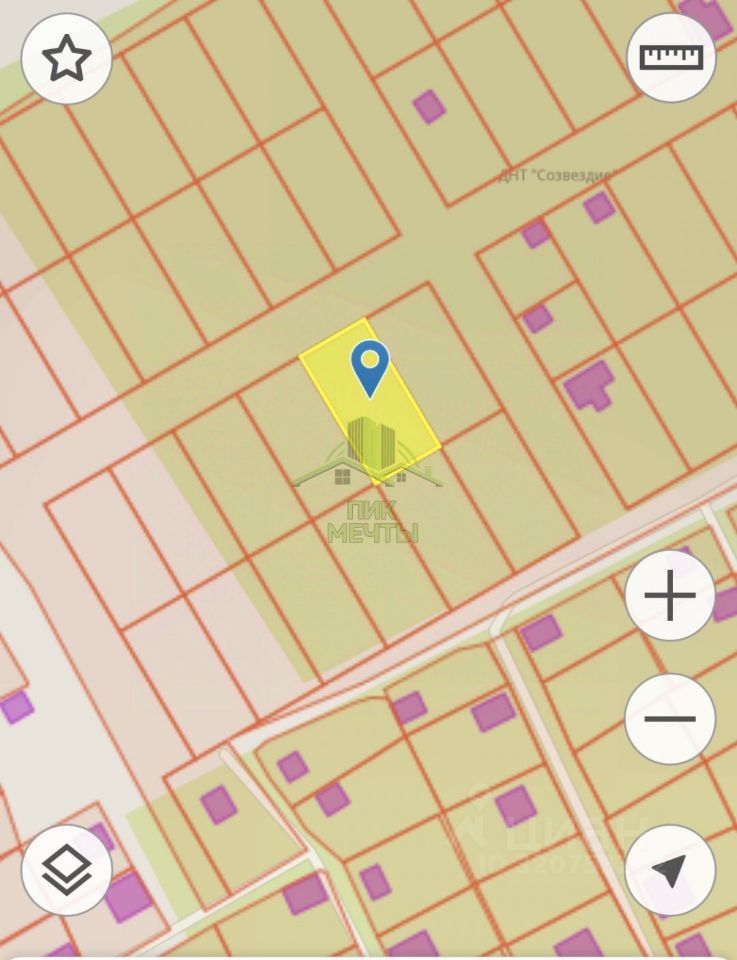The height and width of the screenshot is (960, 737).
Task: Add this plot to favorites with the star
Action: (x=66, y=60)
